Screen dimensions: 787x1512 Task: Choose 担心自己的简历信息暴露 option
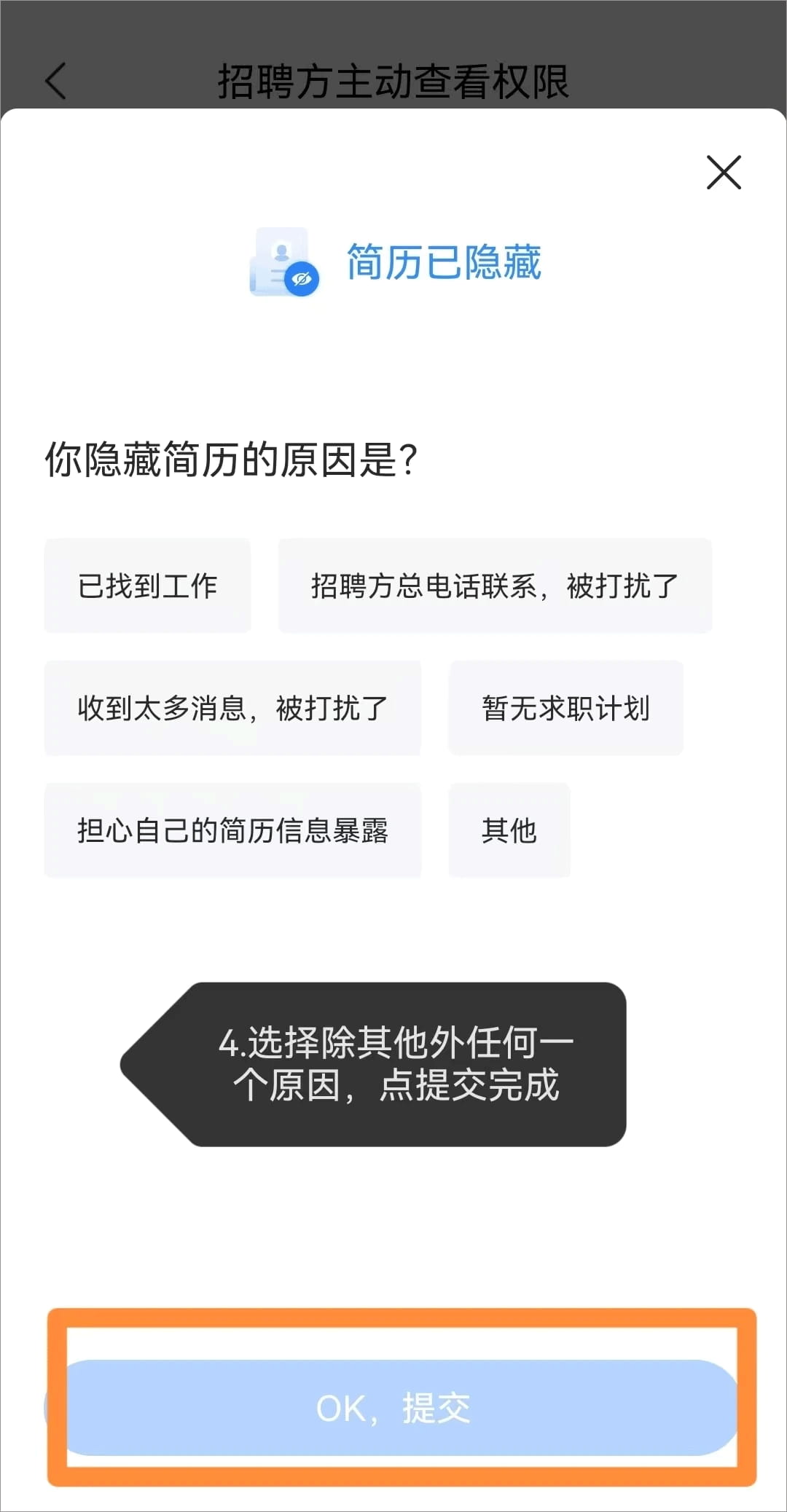pos(232,830)
